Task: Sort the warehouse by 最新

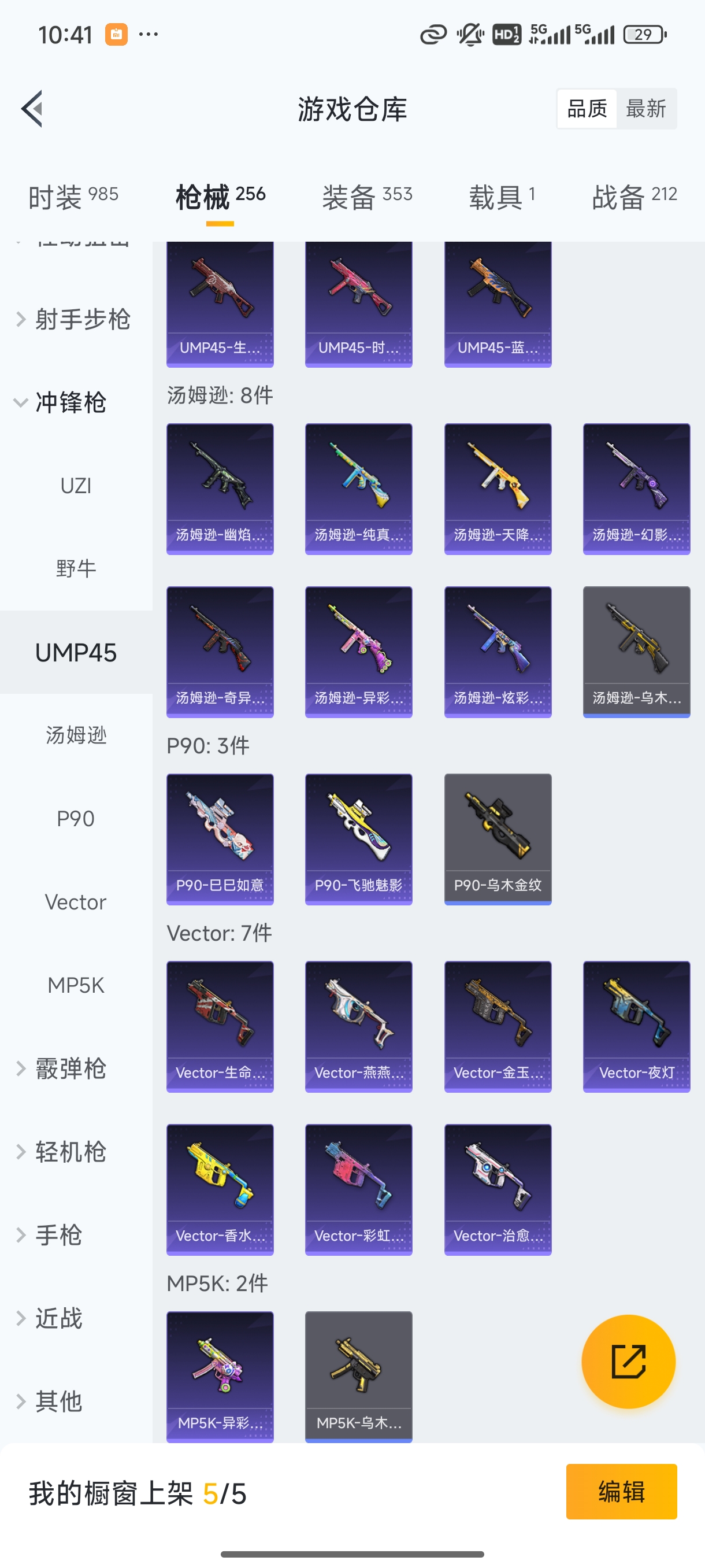Action: [645, 109]
